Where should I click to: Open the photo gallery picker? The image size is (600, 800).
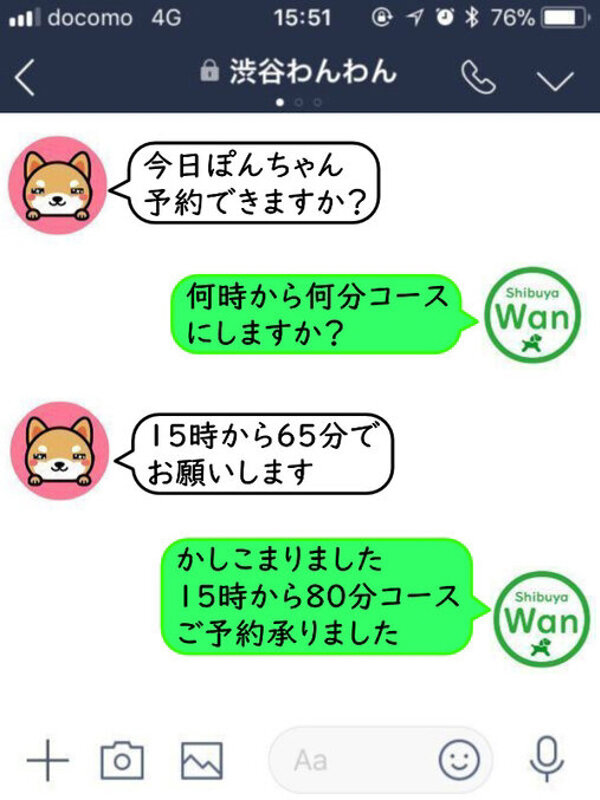(x=201, y=761)
